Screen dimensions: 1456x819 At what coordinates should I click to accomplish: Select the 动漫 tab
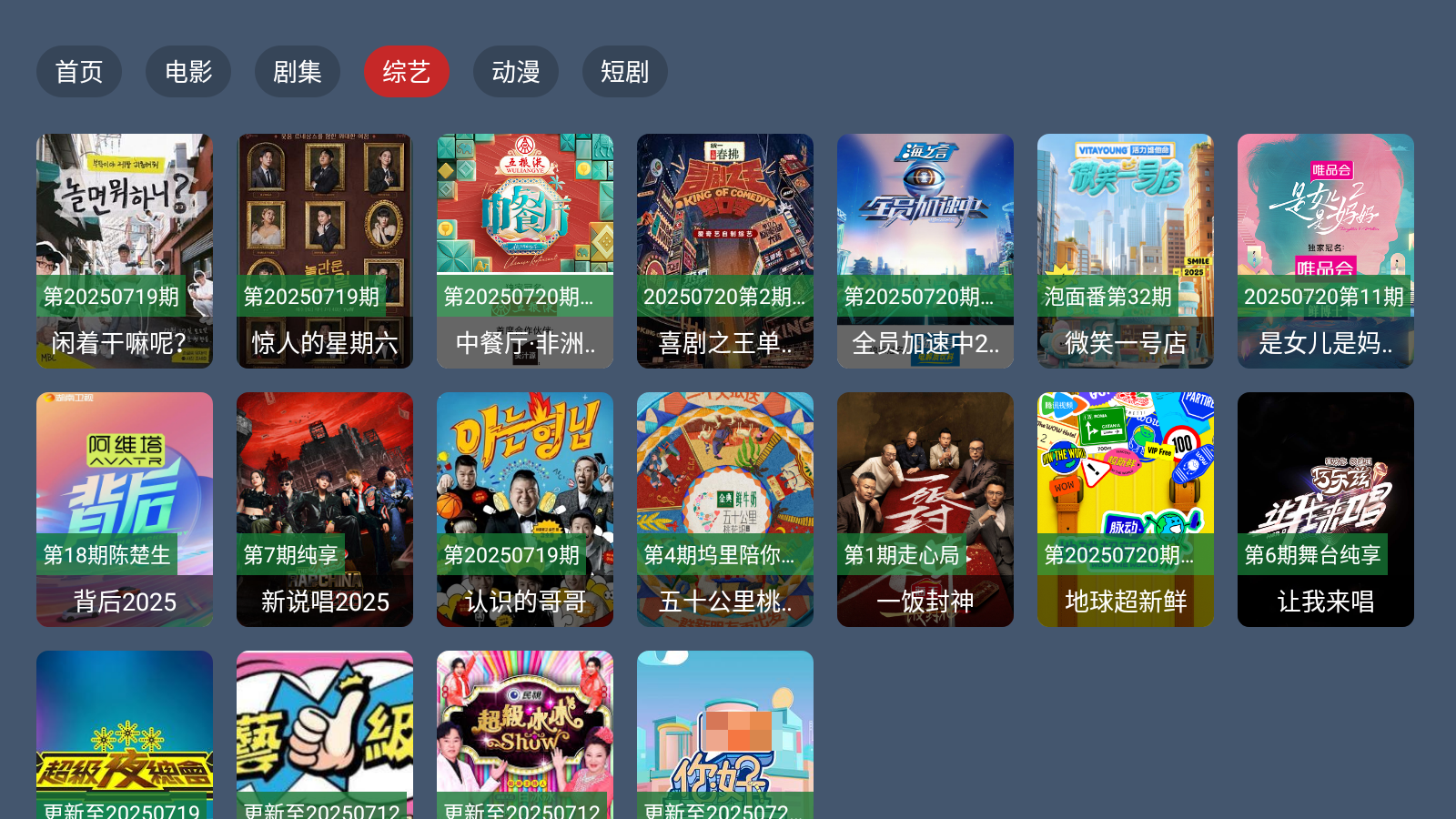tap(516, 72)
